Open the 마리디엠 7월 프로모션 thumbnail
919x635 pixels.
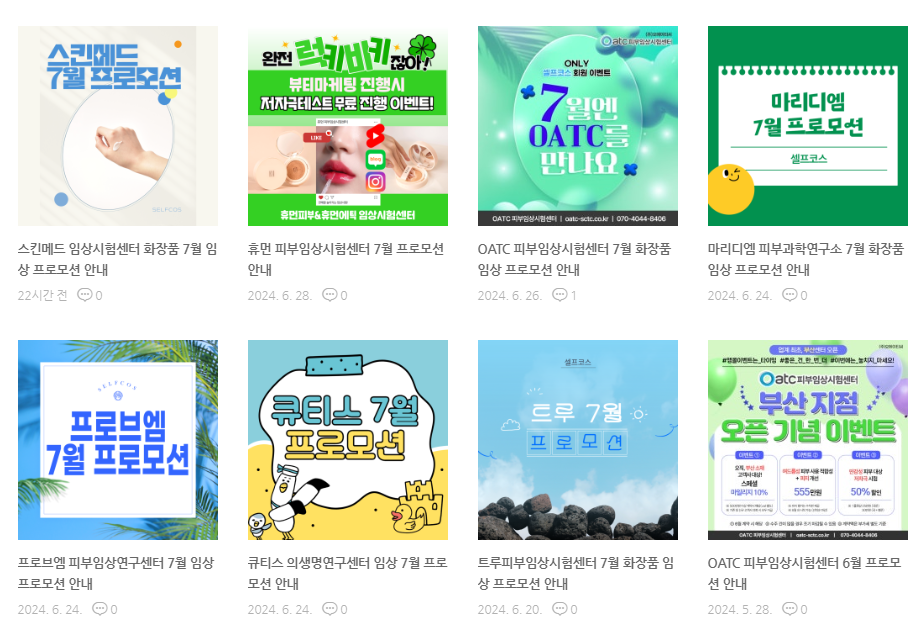coord(808,126)
